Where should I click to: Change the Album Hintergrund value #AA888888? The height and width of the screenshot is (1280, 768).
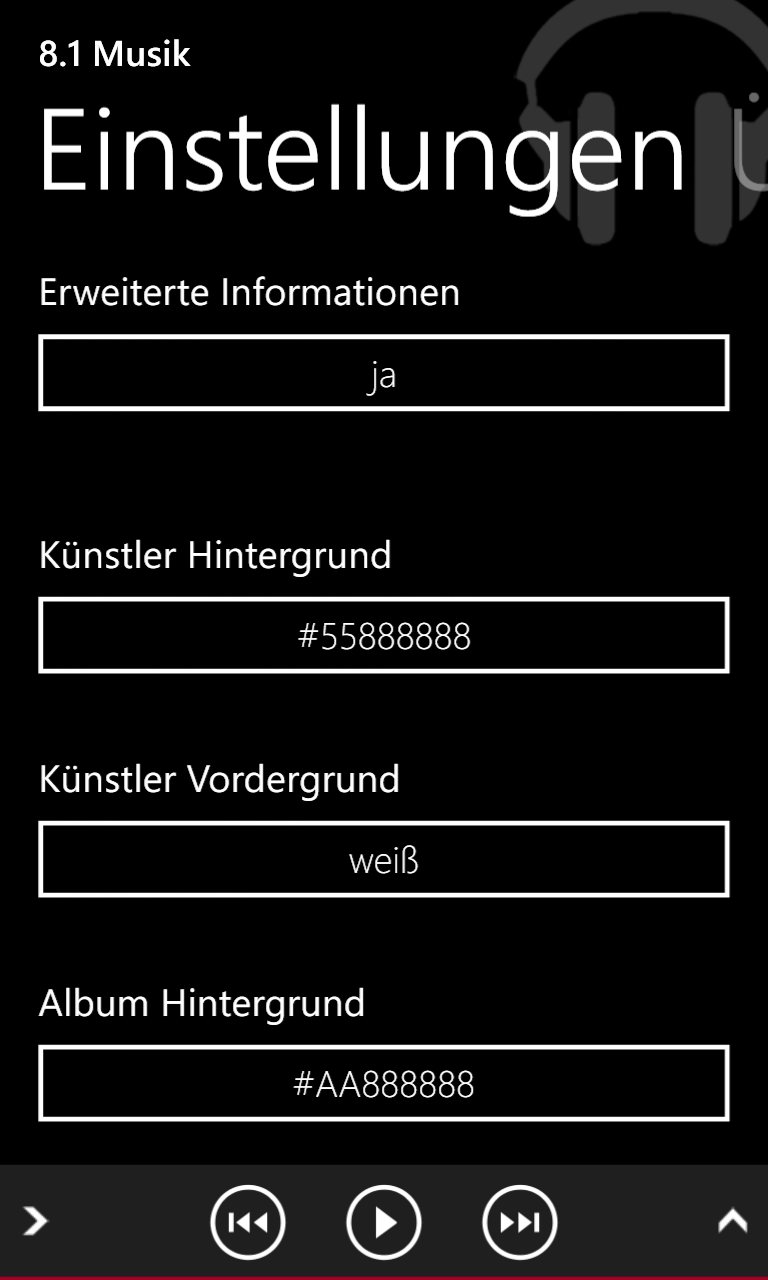tap(384, 1083)
